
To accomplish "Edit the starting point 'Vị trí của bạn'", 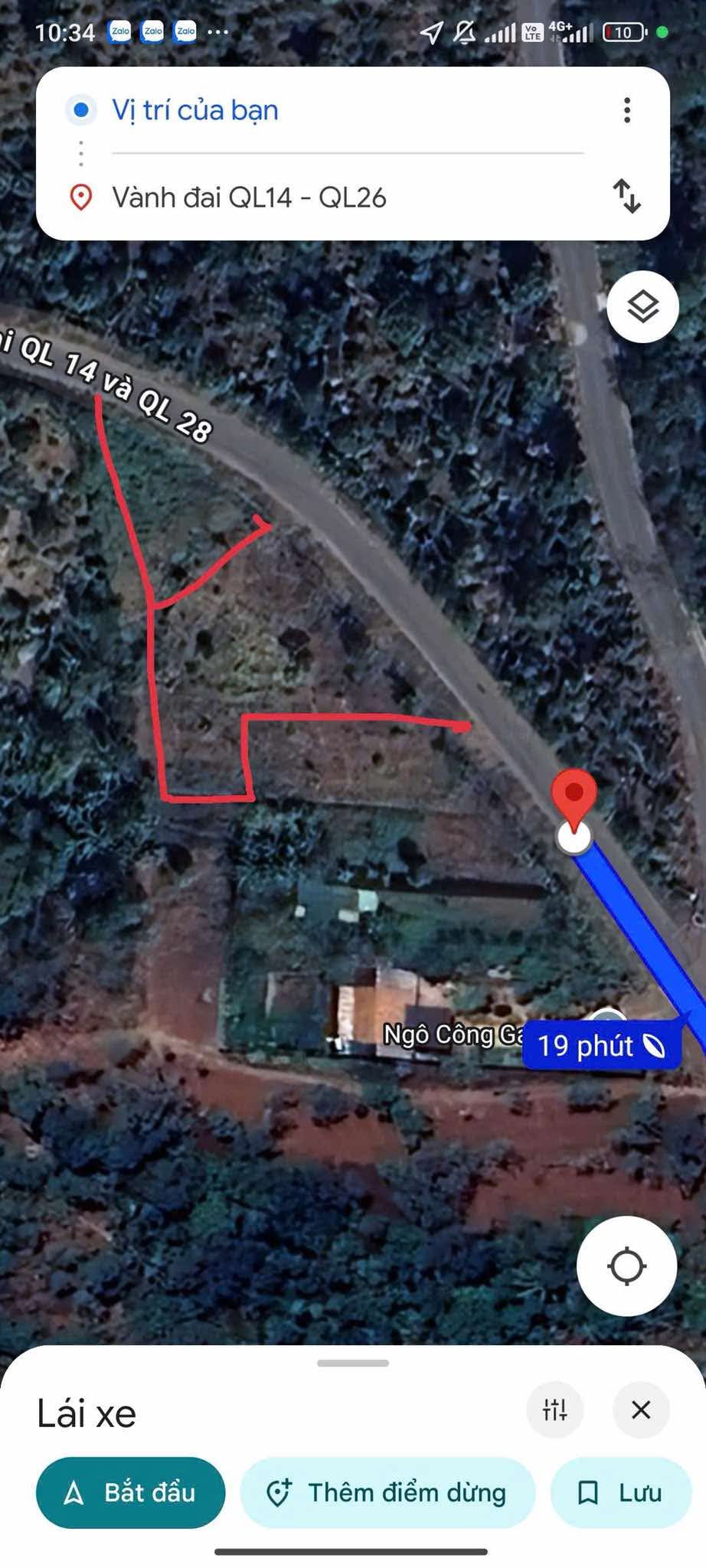I will [195, 110].
